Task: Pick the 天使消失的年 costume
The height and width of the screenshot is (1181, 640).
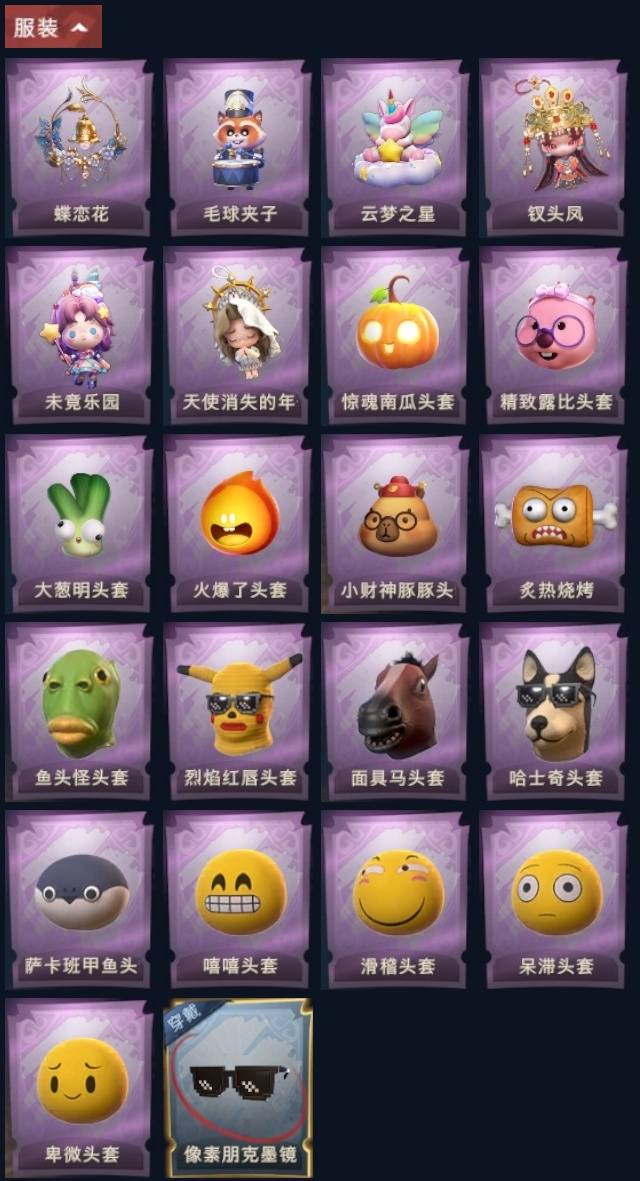Action: pyautogui.click(x=238, y=337)
